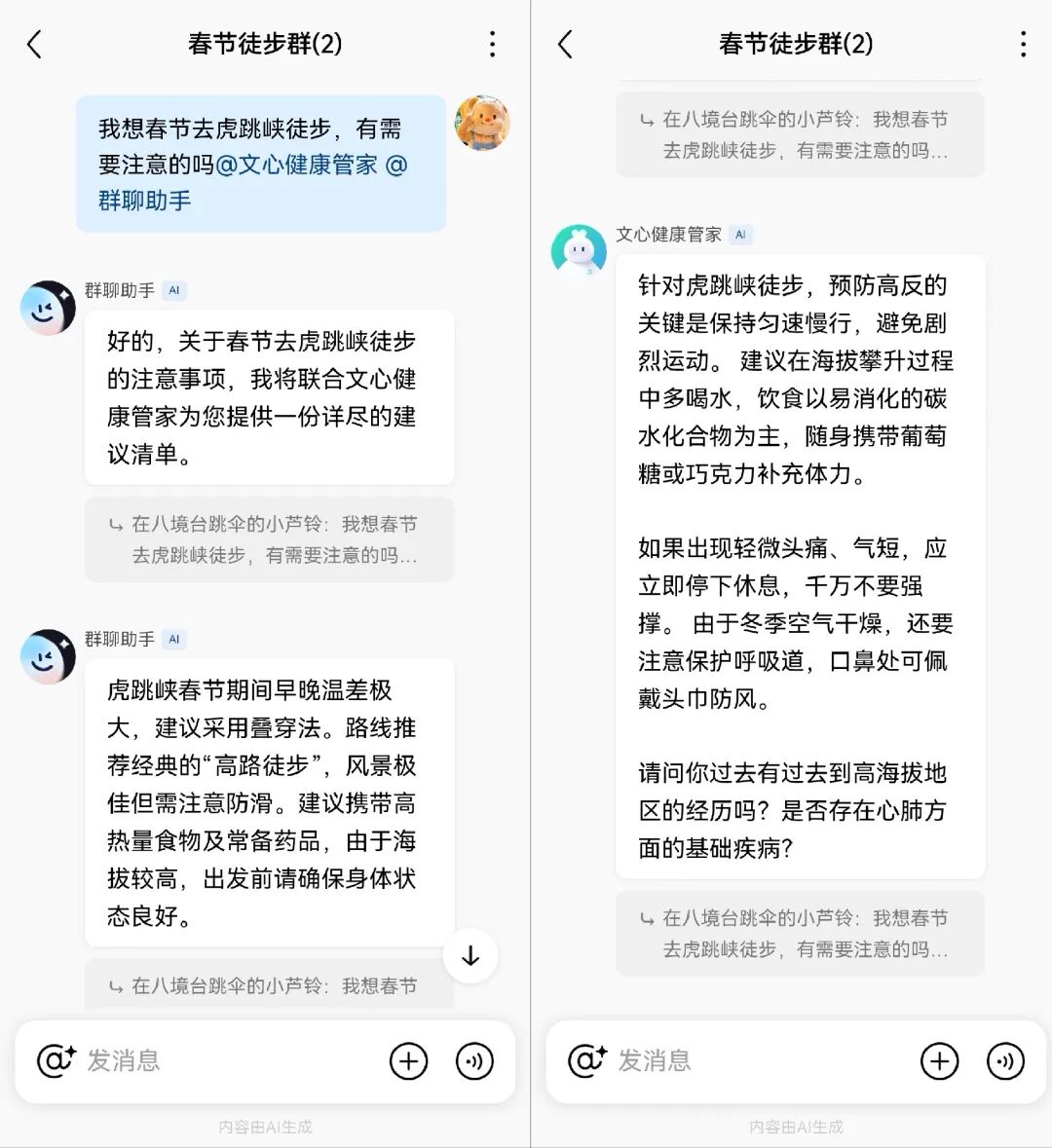Screen dimensions: 1052x1148
Task: Open overflow menu in the right chat pane
Action: (x=1022, y=44)
